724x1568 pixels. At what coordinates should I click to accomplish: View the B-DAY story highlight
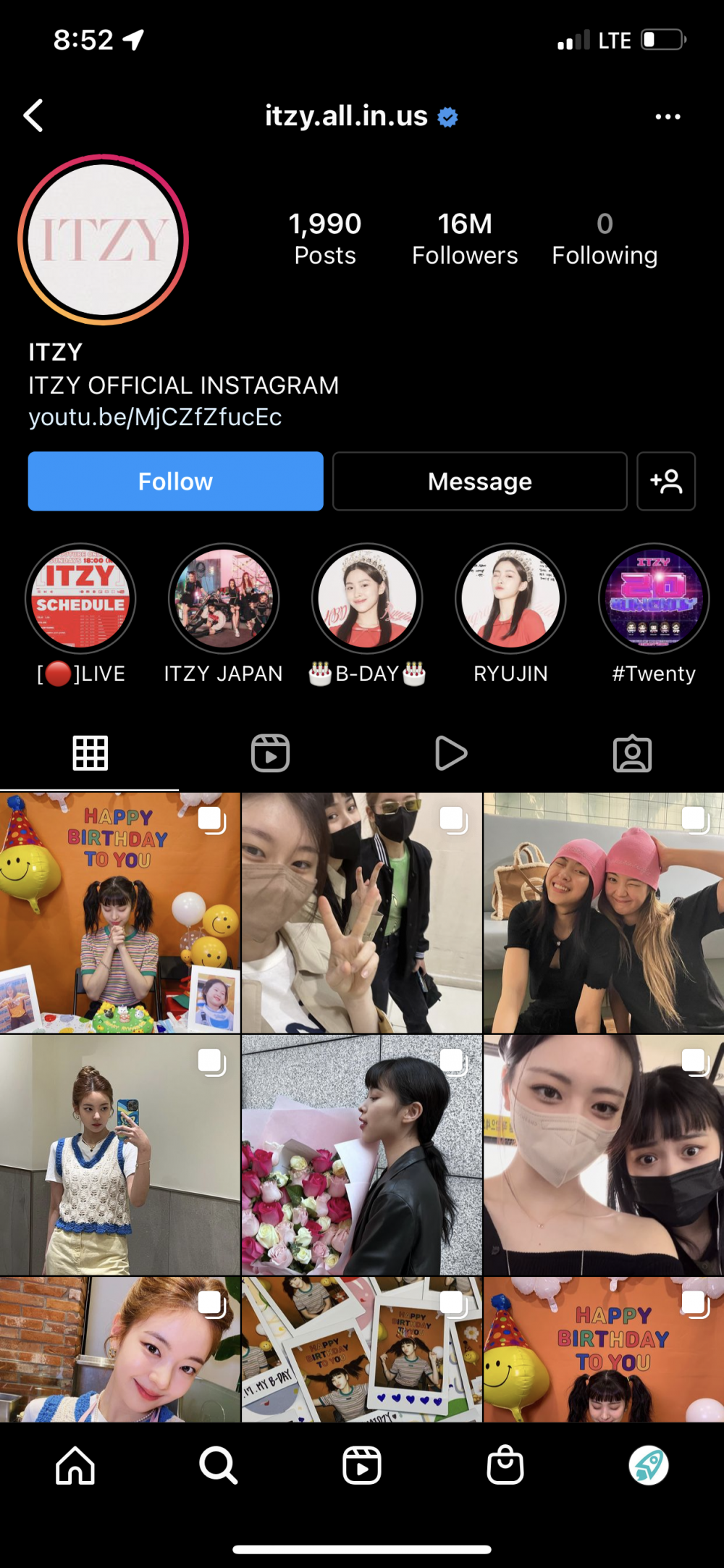coord(367,599)
